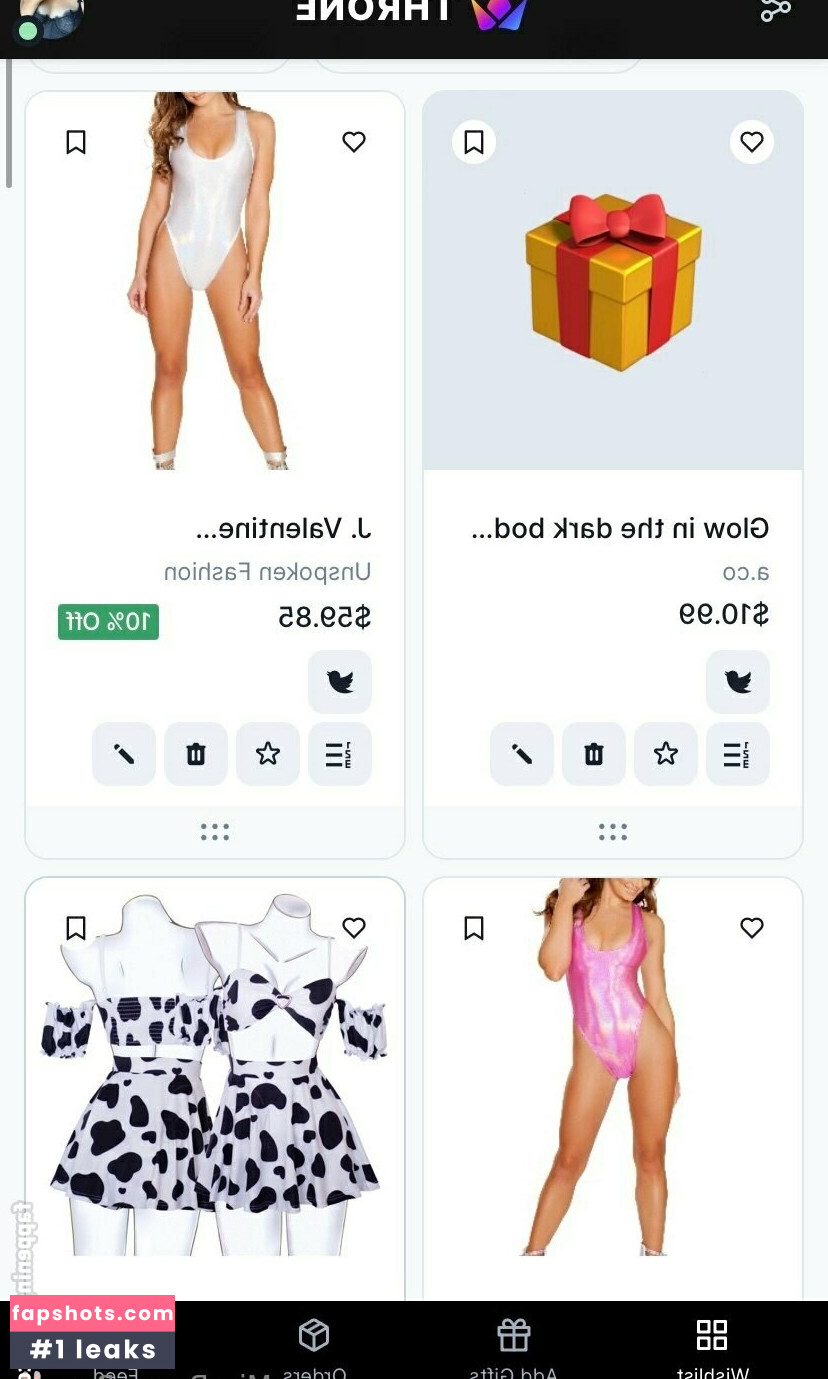This screenshot has height=1379, width=828.
Task: Bookmark the pink bodysuit item
Action: click(474, 928)
